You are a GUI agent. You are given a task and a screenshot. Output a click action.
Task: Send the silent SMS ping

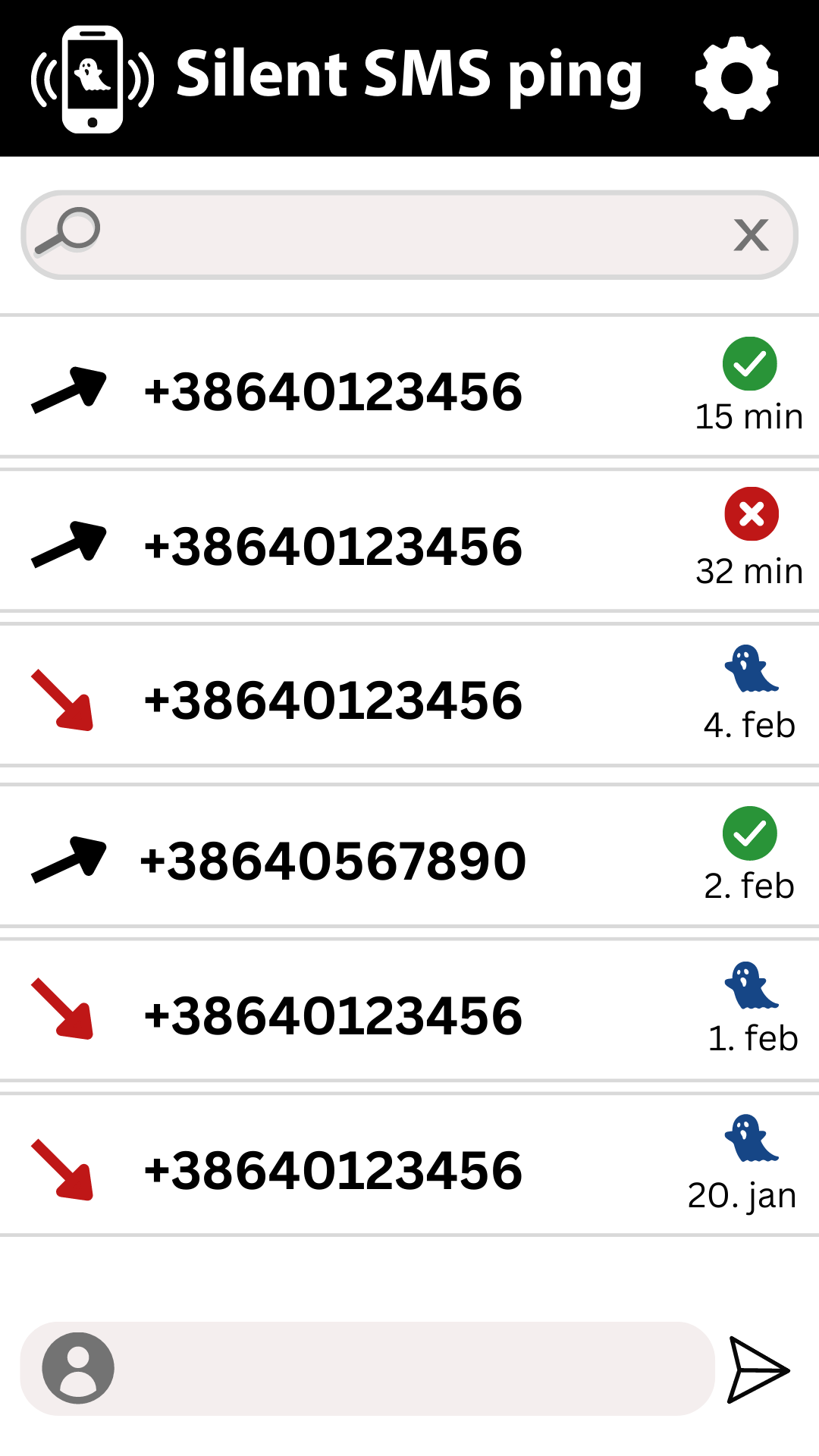[x=758, y=1370]
